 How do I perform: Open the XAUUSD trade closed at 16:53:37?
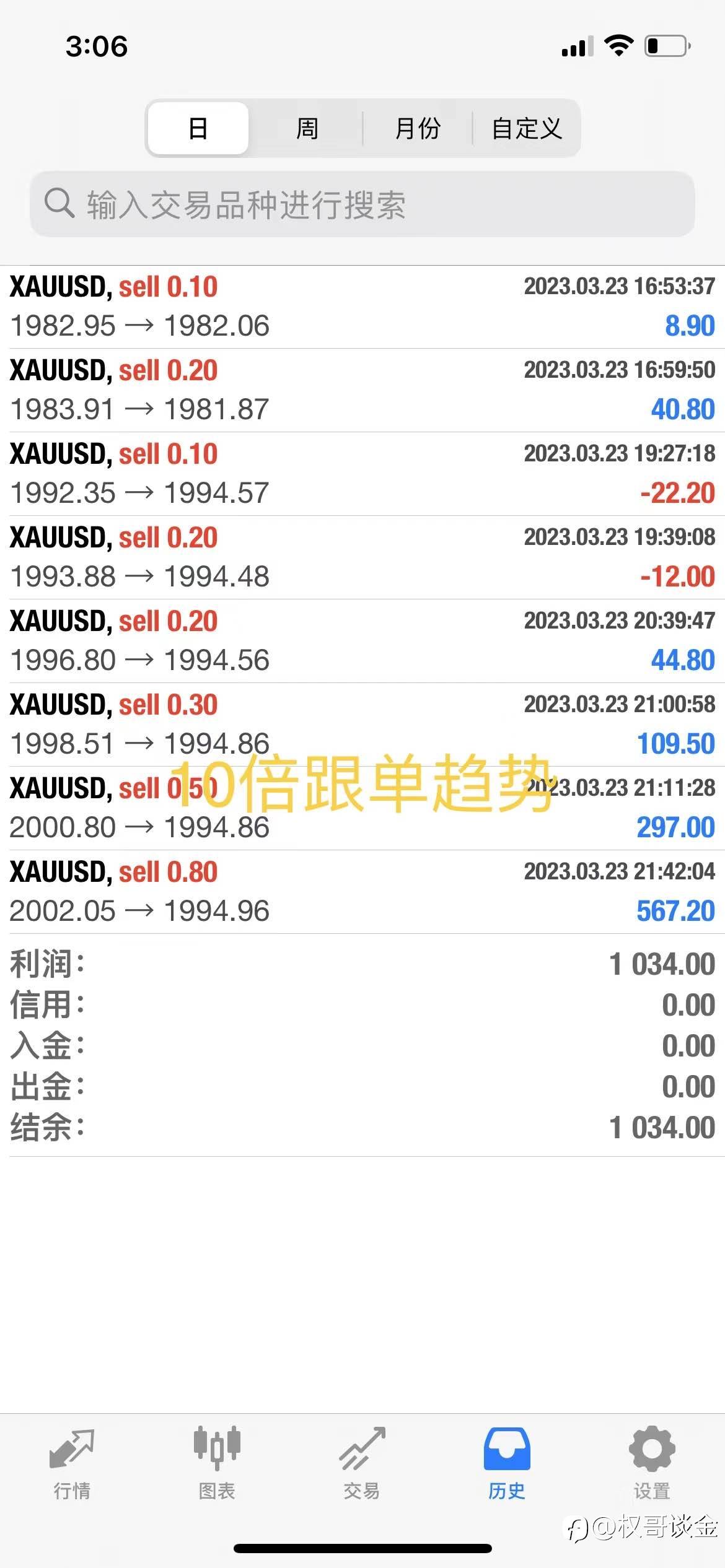click(x=362, y=307)
